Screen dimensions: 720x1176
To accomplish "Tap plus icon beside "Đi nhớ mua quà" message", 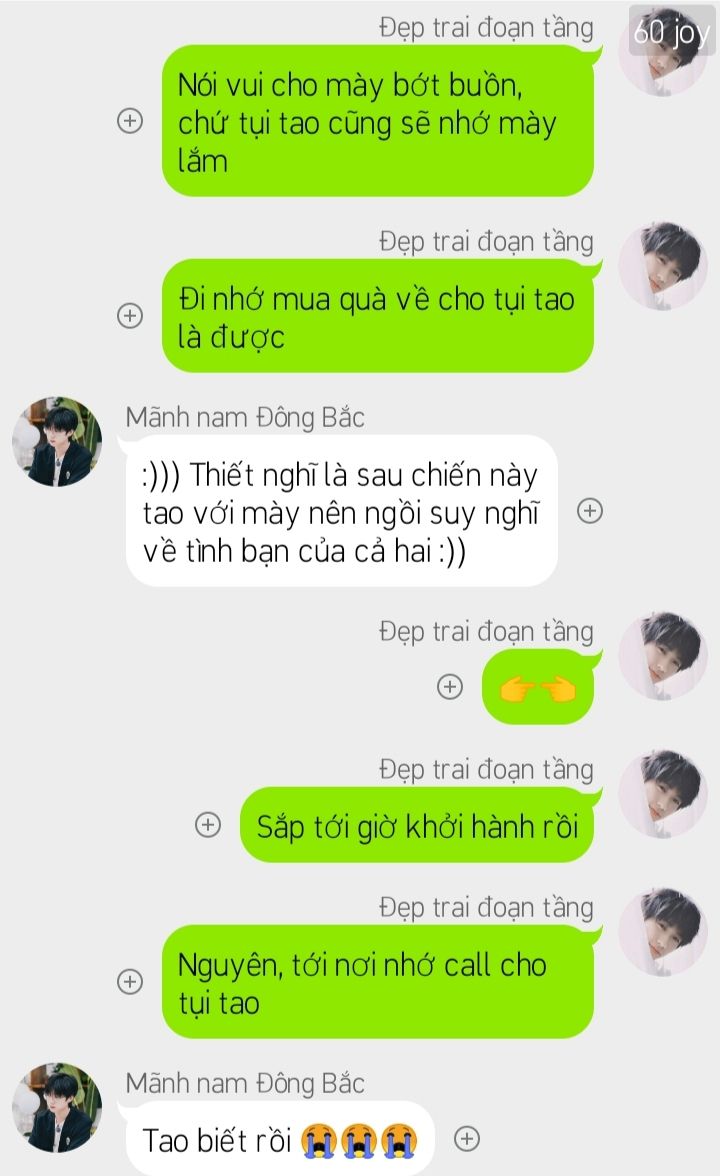I will point(130,316).
